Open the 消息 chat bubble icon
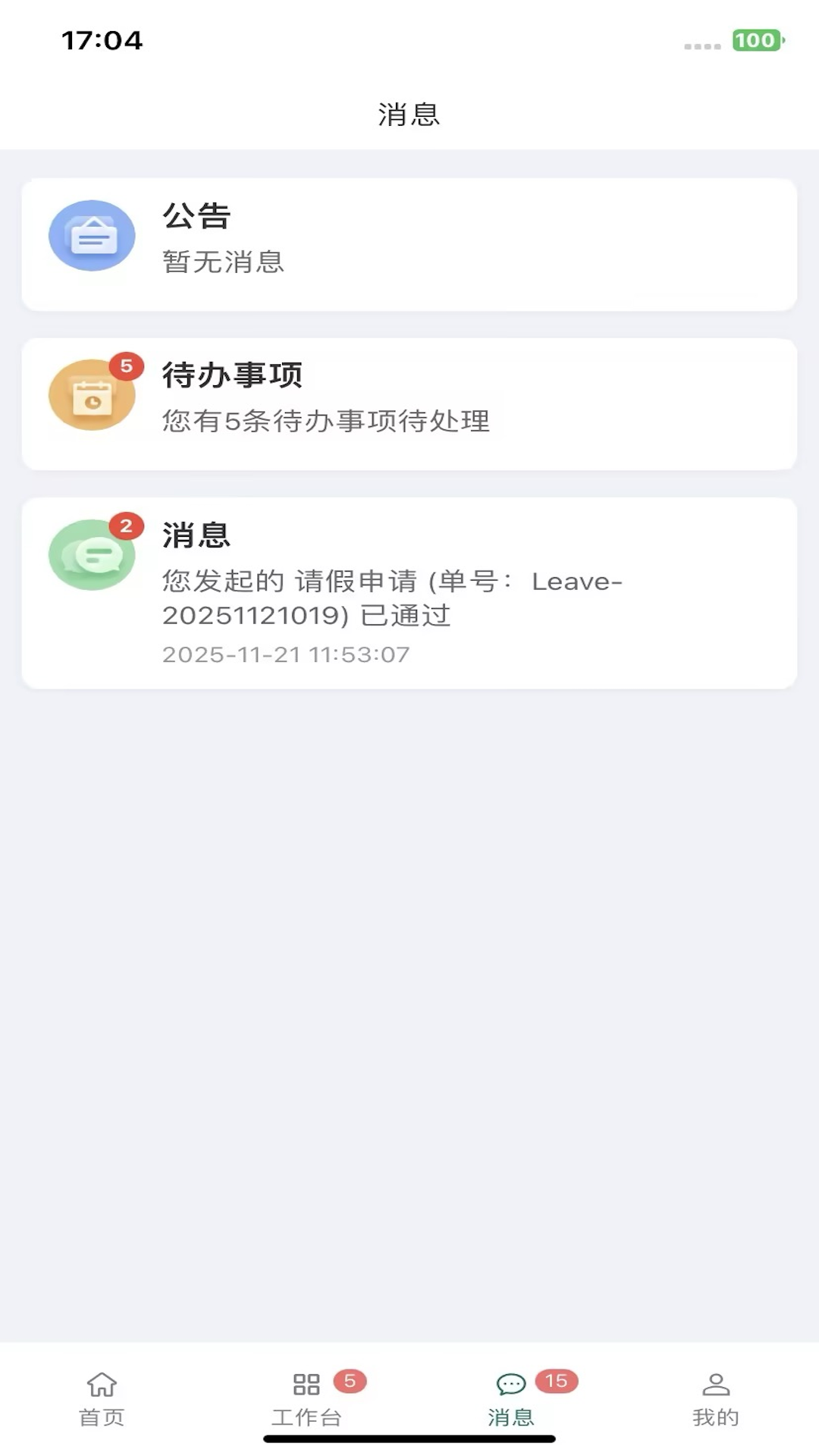Image resolution: width=819 pixels, height=1456 pixels. click(x=92, y=556)
